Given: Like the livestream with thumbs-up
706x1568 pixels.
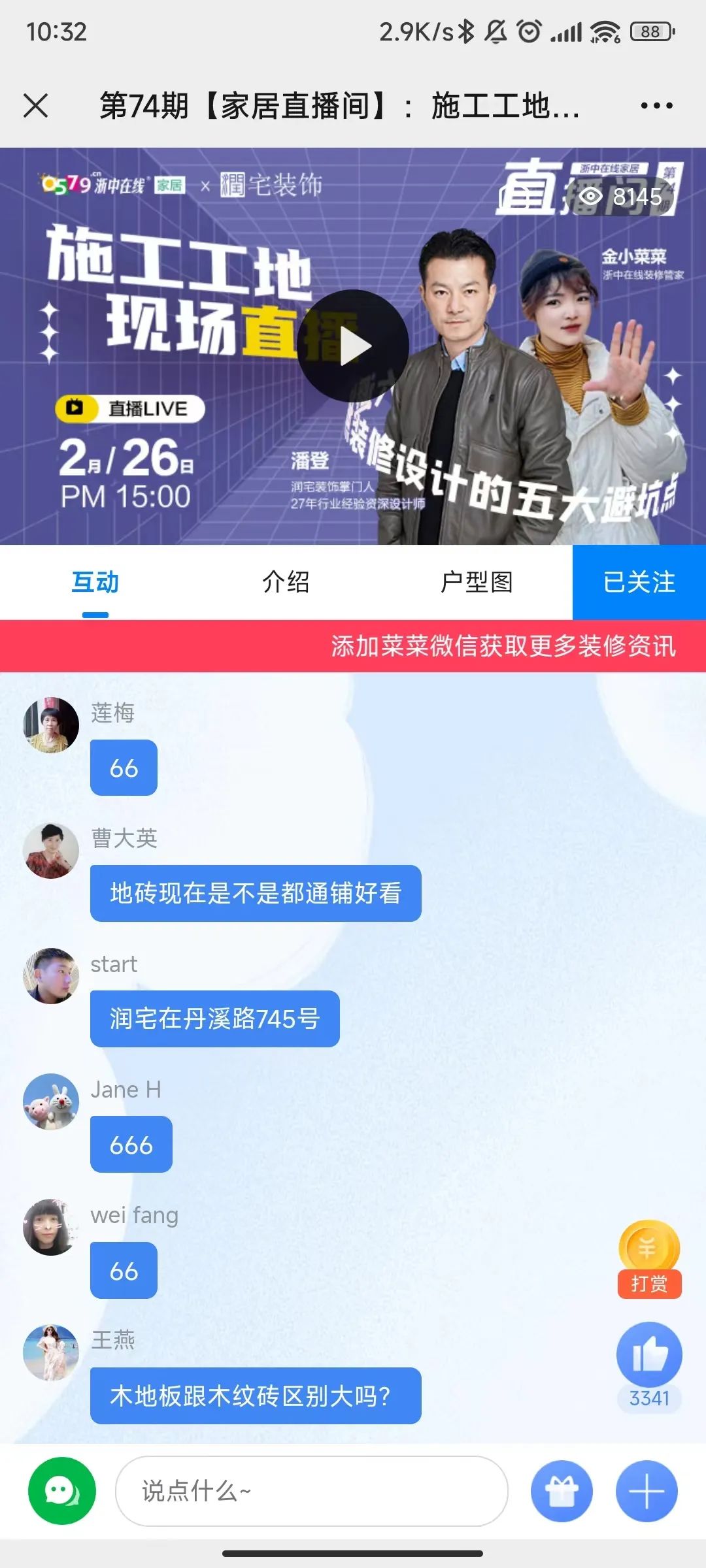Looking at the screenshot, I should 649,1355.
